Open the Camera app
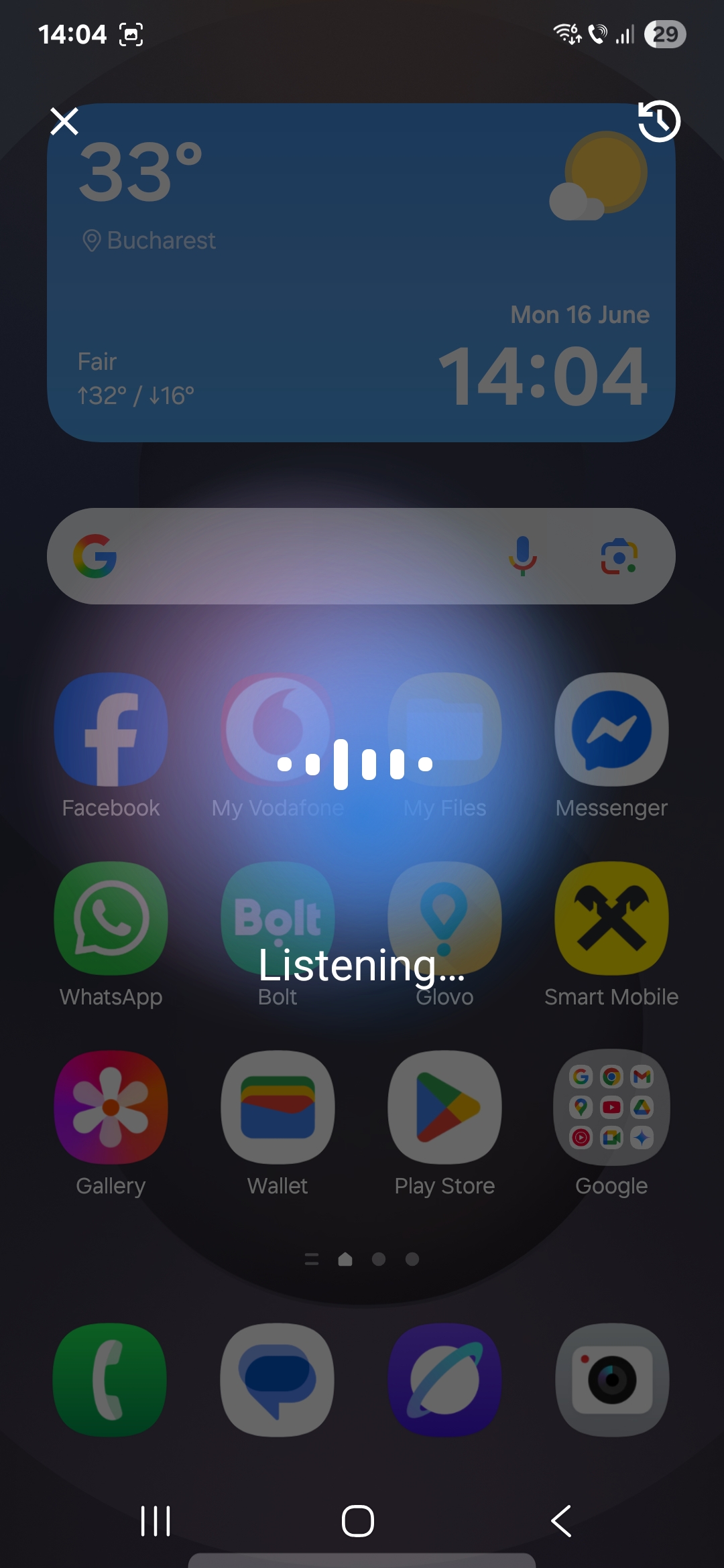 coord(611,1380)
